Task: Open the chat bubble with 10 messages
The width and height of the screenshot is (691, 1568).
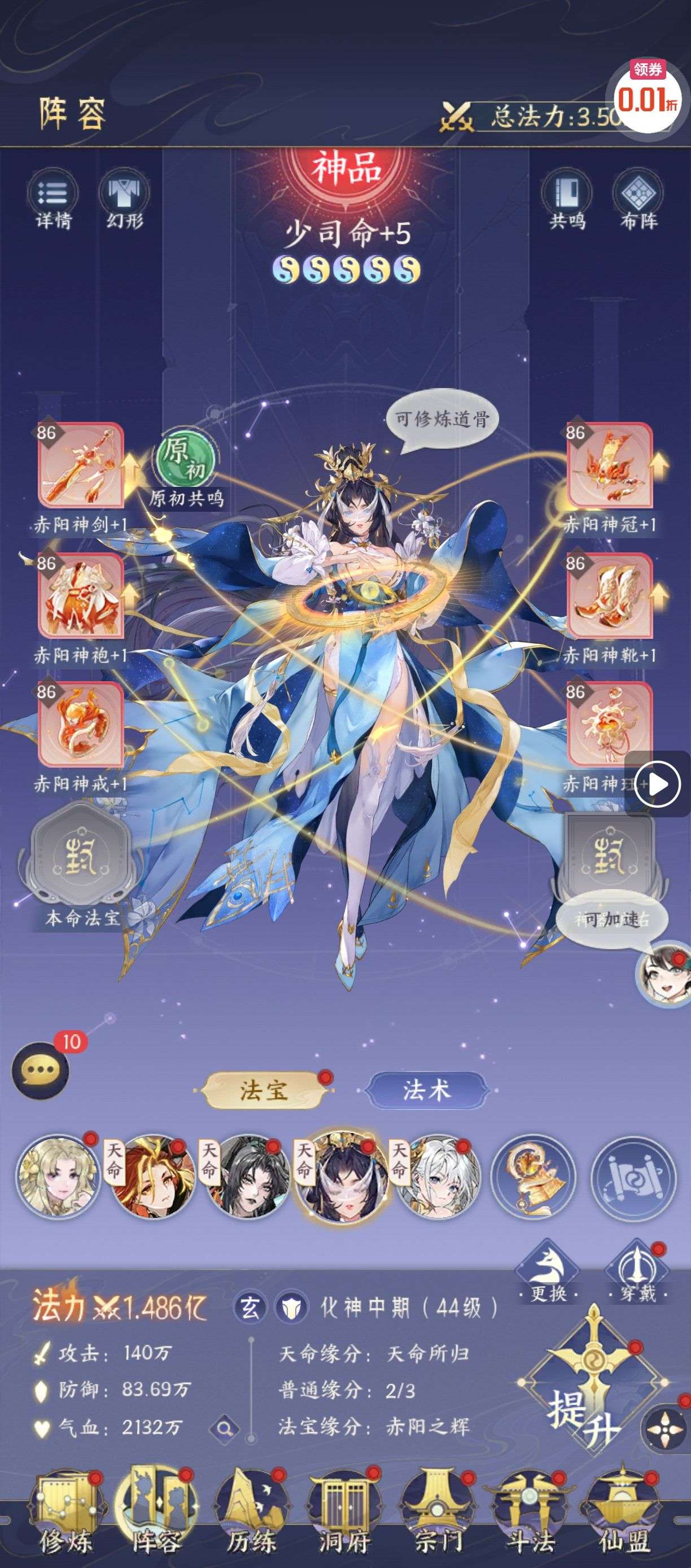Action: coord(40,1070)
